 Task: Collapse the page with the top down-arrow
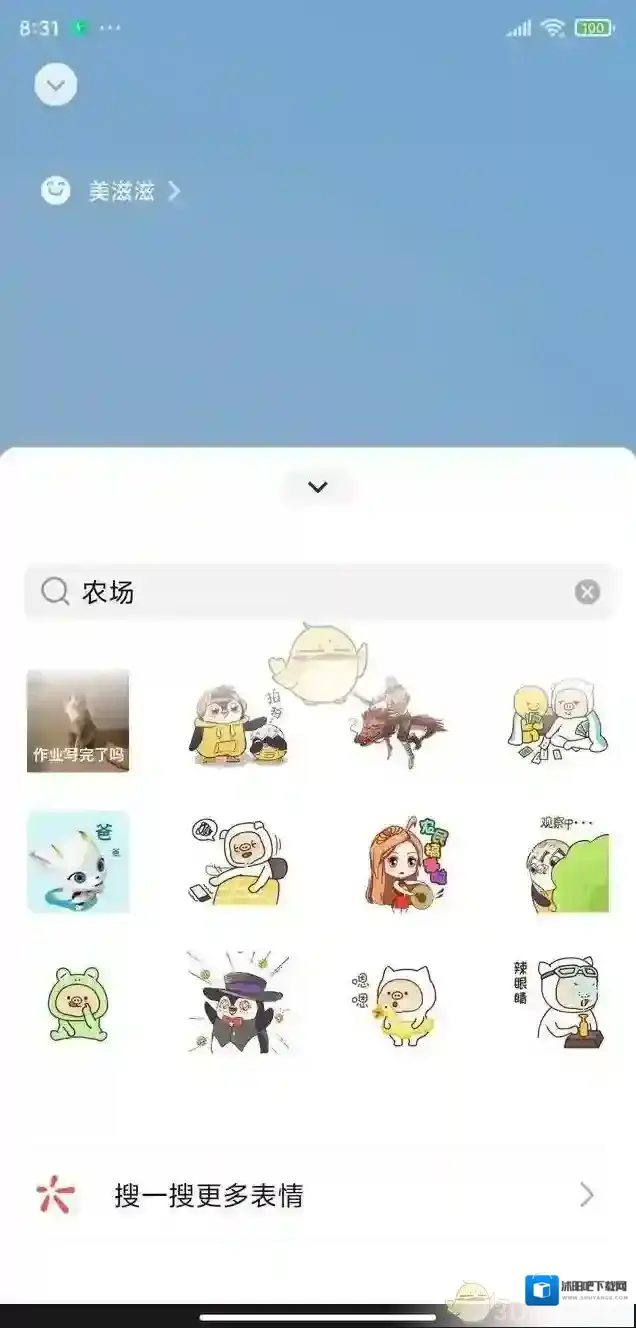pos(56,85)
